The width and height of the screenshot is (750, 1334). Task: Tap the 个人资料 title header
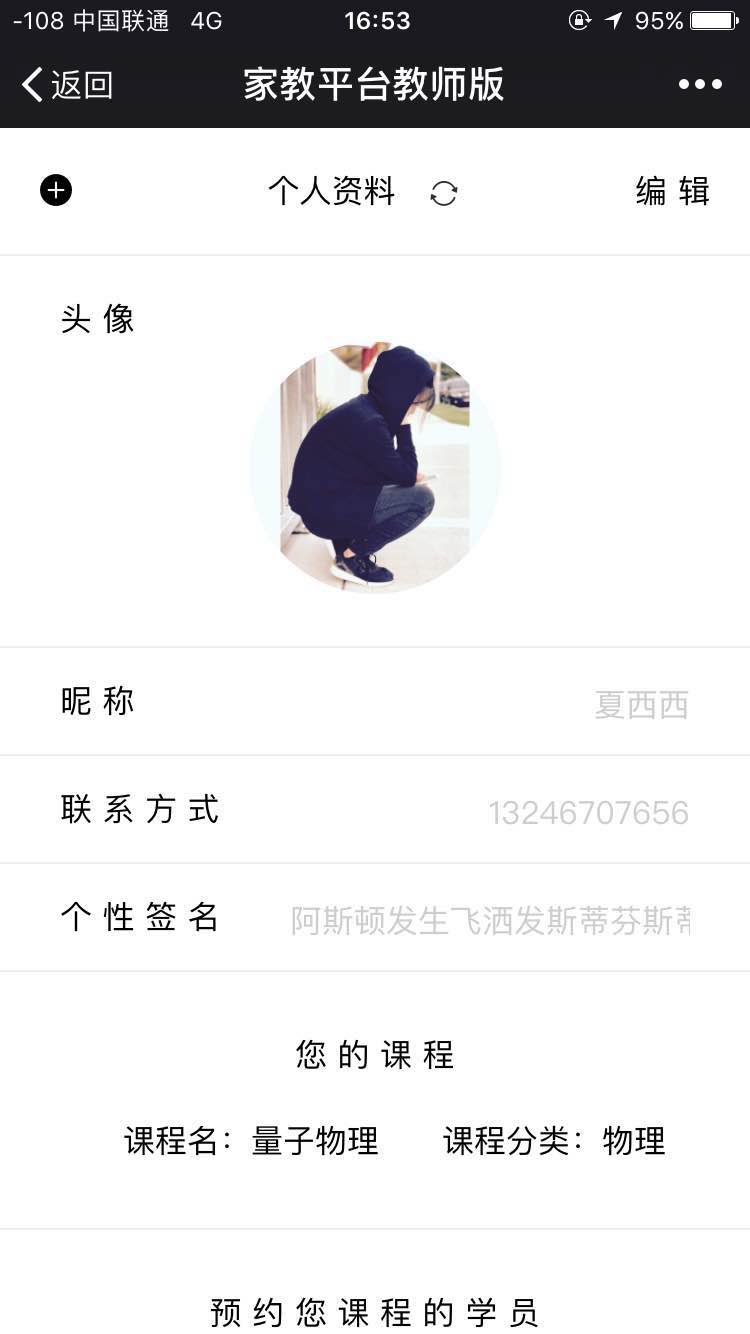(332, 192)
